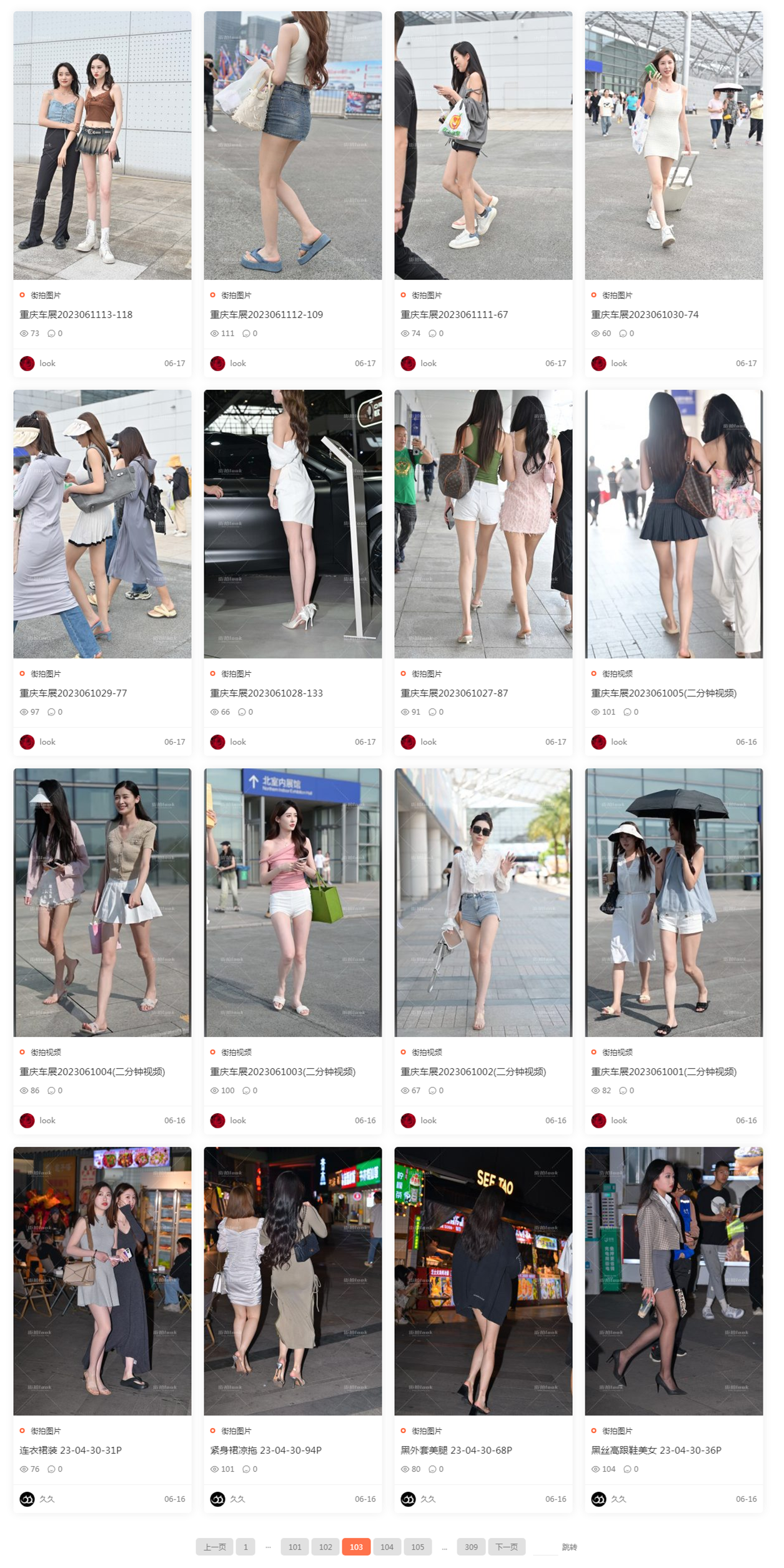Open the 连衣裙装 23-04-30-31P post

(71, 1450)
